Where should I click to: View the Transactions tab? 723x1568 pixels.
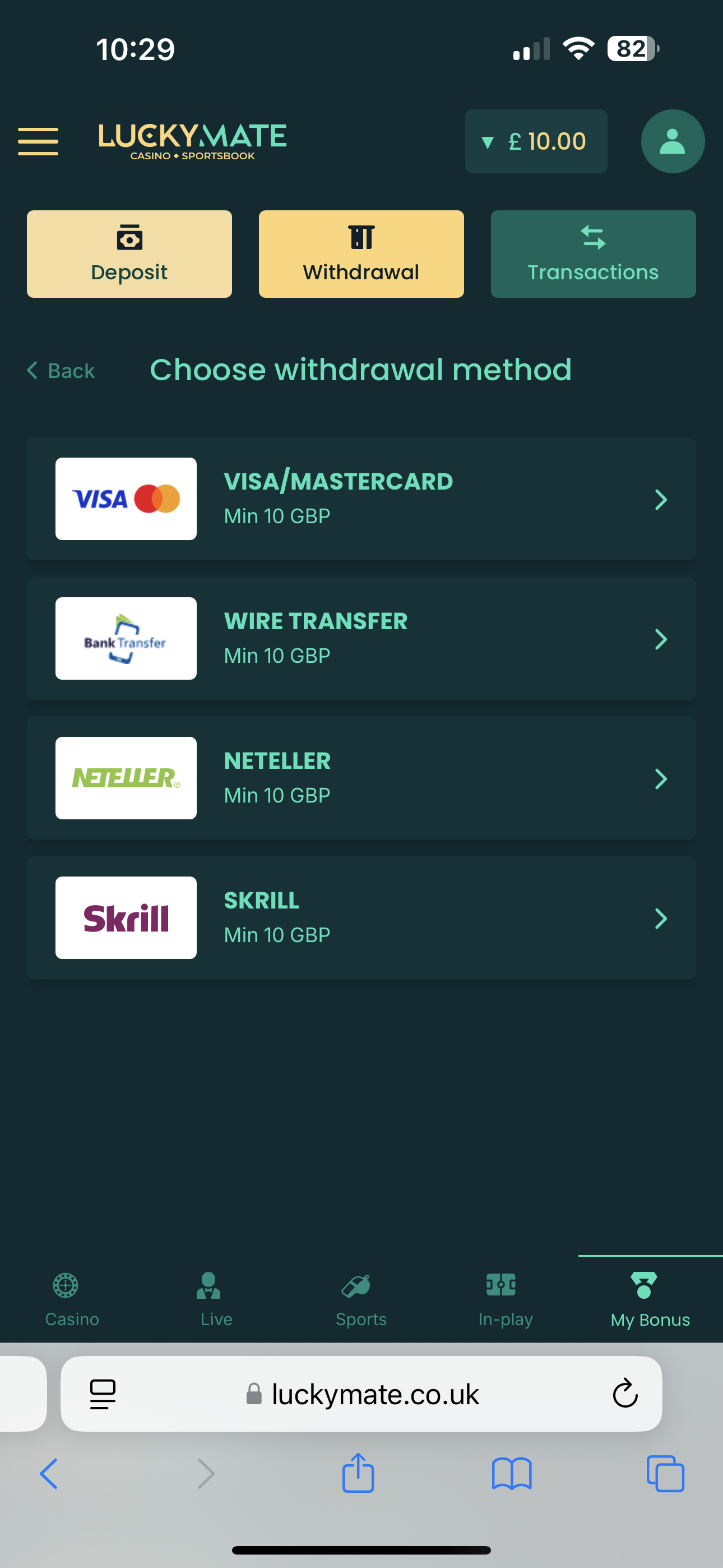(x=593, y=254)
